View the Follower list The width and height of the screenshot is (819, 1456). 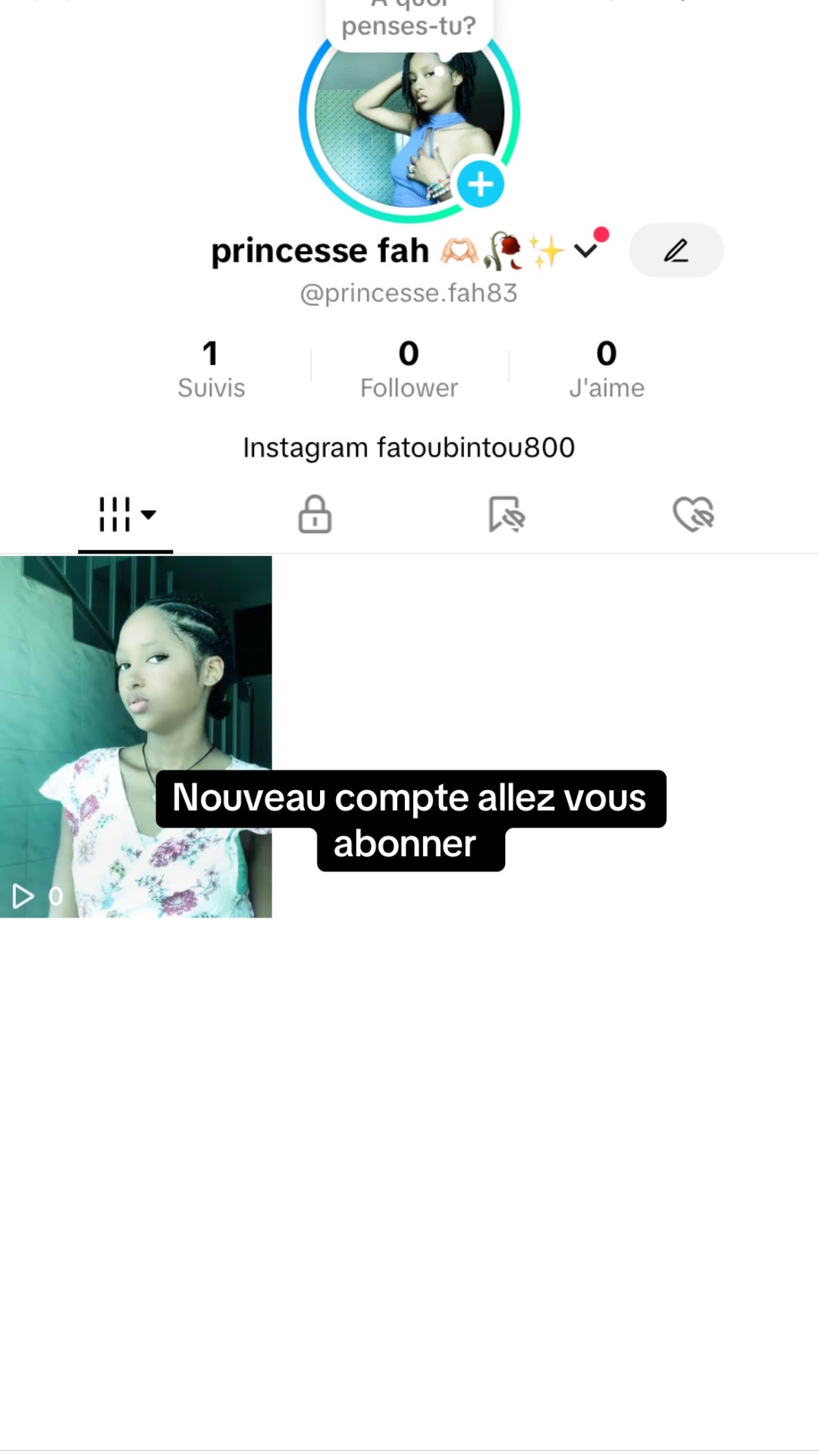pos(409,369)
